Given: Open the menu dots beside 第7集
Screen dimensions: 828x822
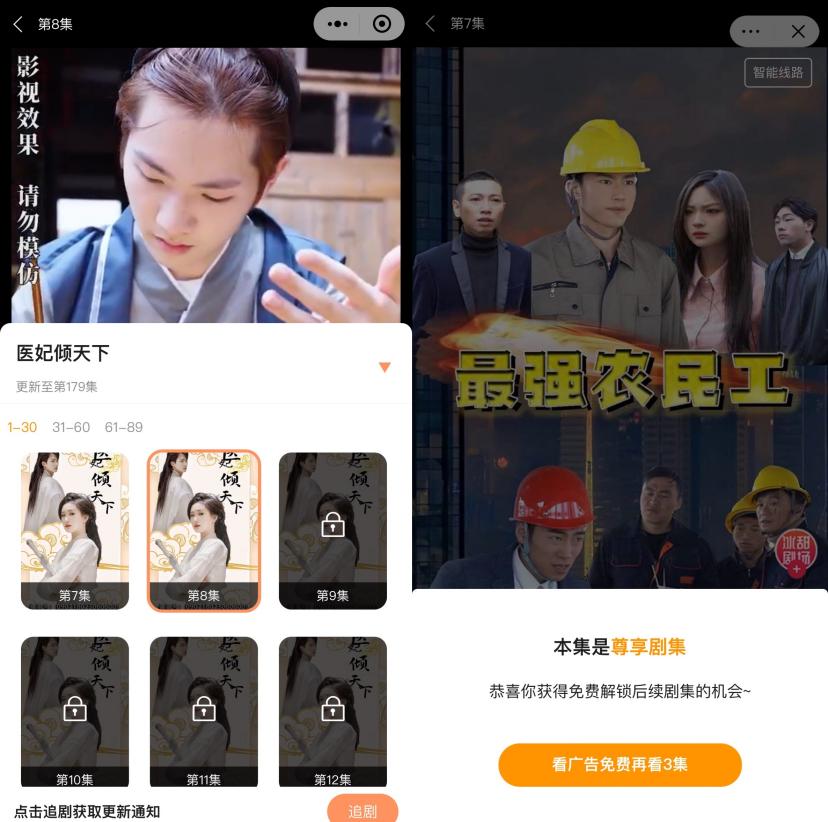Looking at the screenshot, I should pos(751,32).
